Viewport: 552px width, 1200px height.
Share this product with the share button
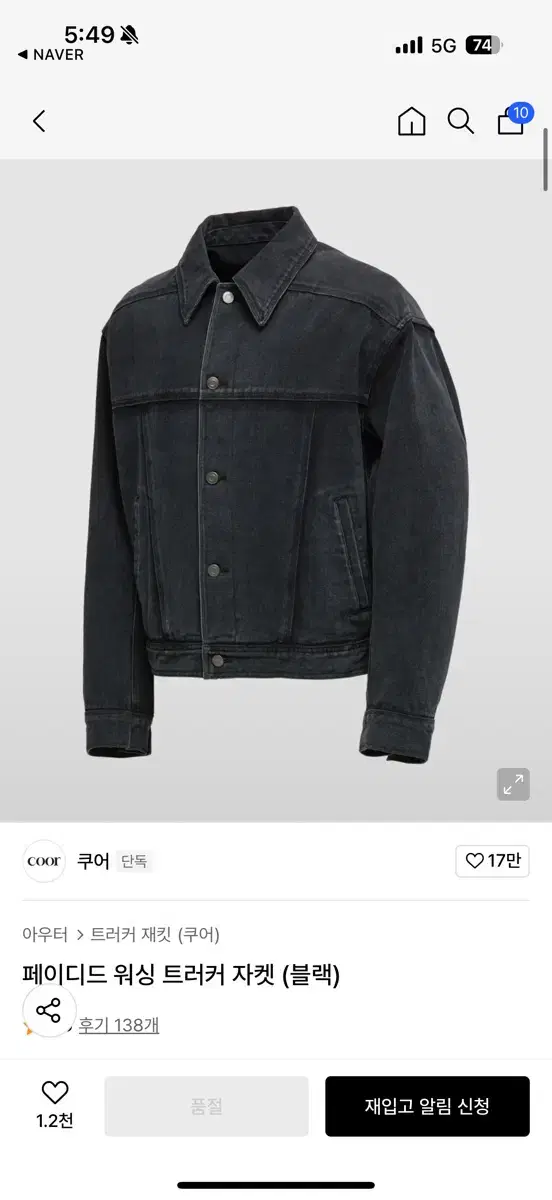49,1010
